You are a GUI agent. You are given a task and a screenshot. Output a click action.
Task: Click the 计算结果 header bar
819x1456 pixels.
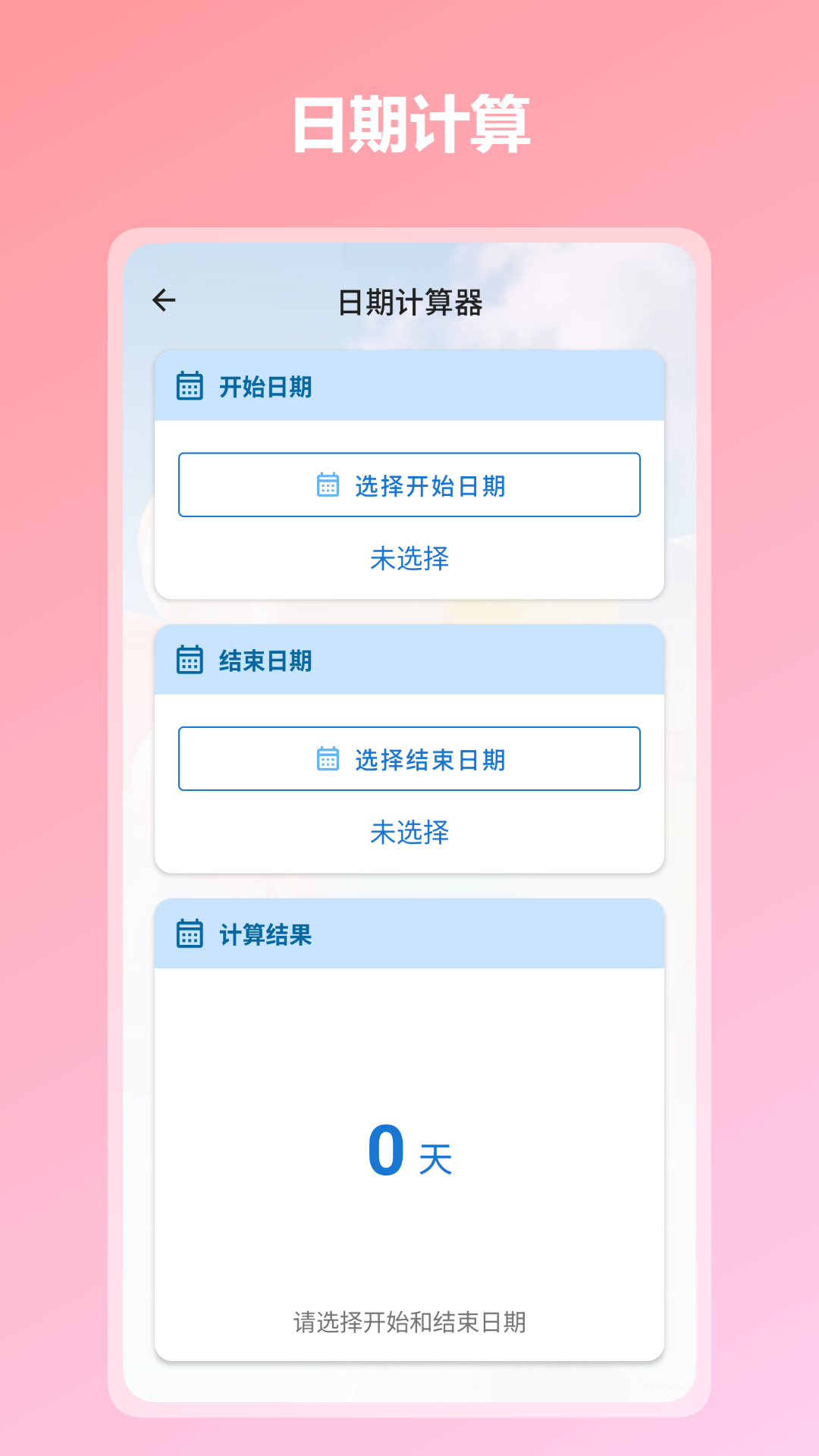[x=409, y=933]
